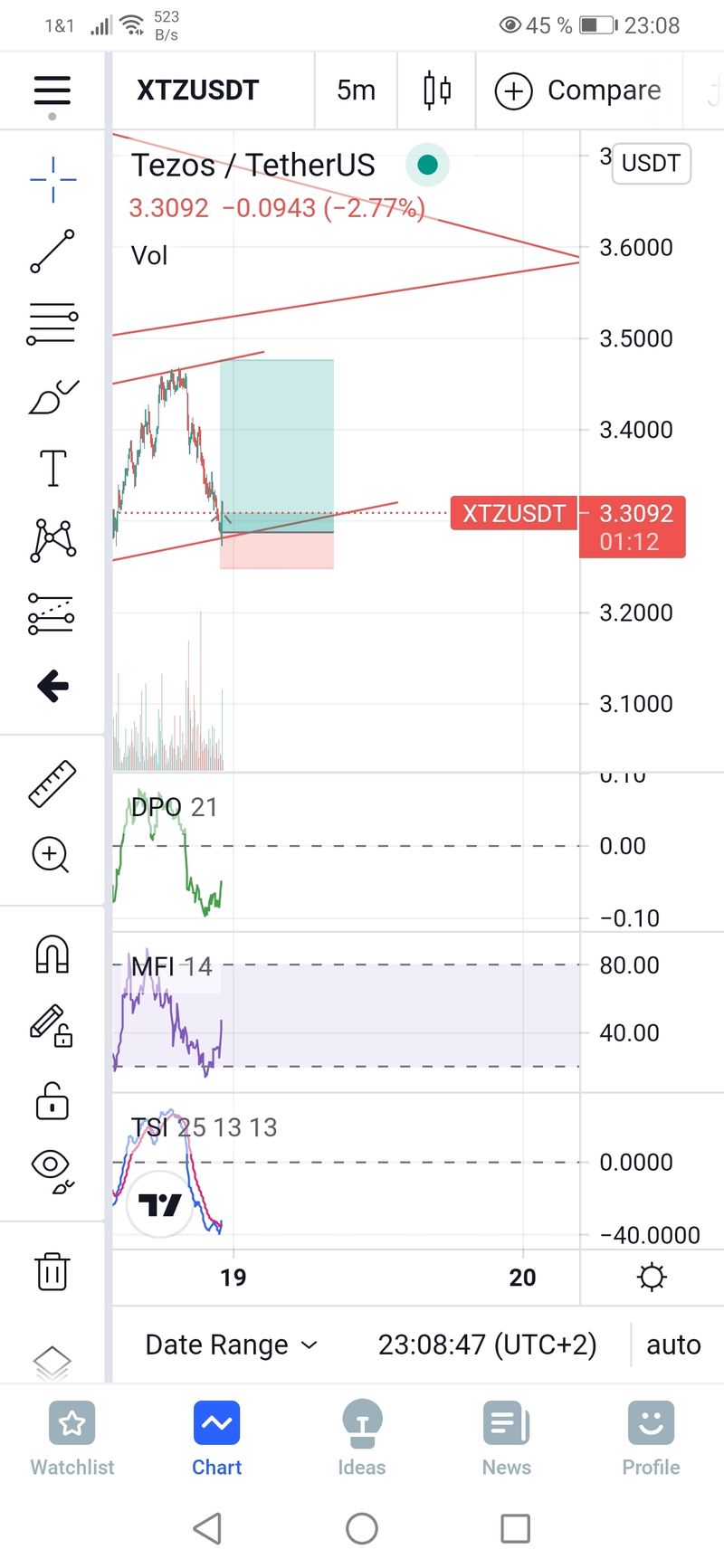Viewport: 724px width, 1568px height.
Task: Activate the ruler measure tool
Action: click(x=52, y=784)
